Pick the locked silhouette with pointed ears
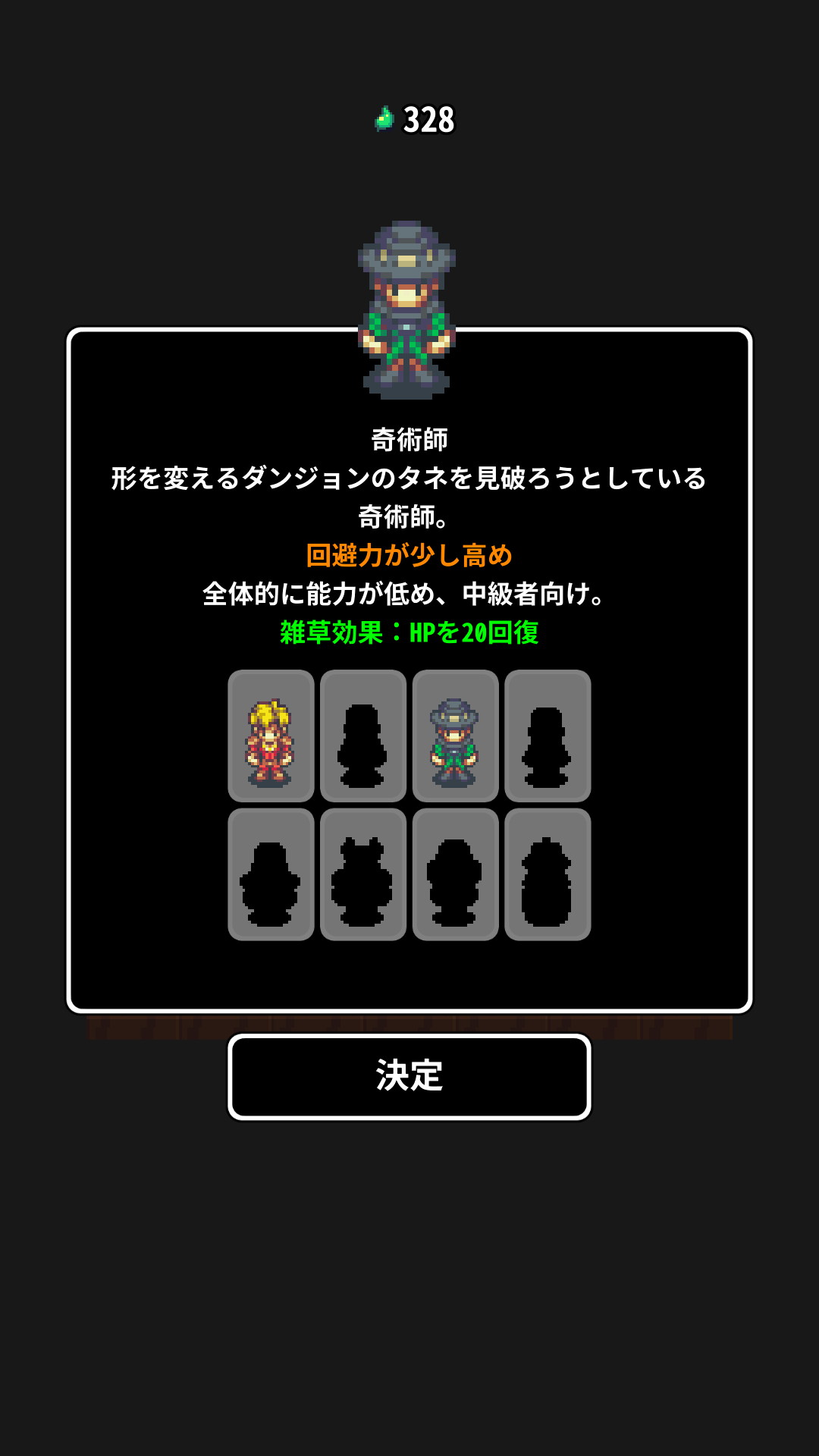This screenshot has height=1456, width=819. [x=363, y=874]
